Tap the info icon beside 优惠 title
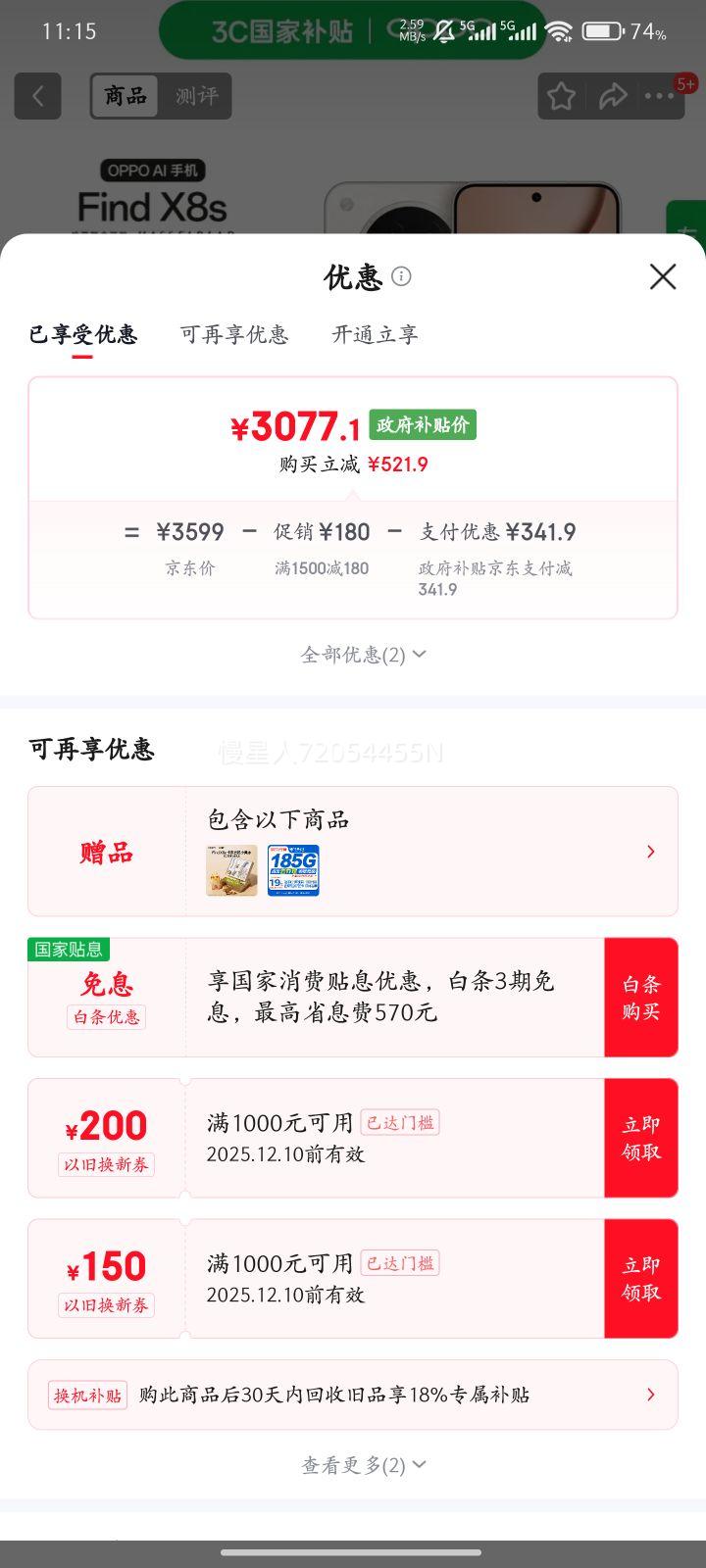This screenshot has width=706, height=1568. 400,277
